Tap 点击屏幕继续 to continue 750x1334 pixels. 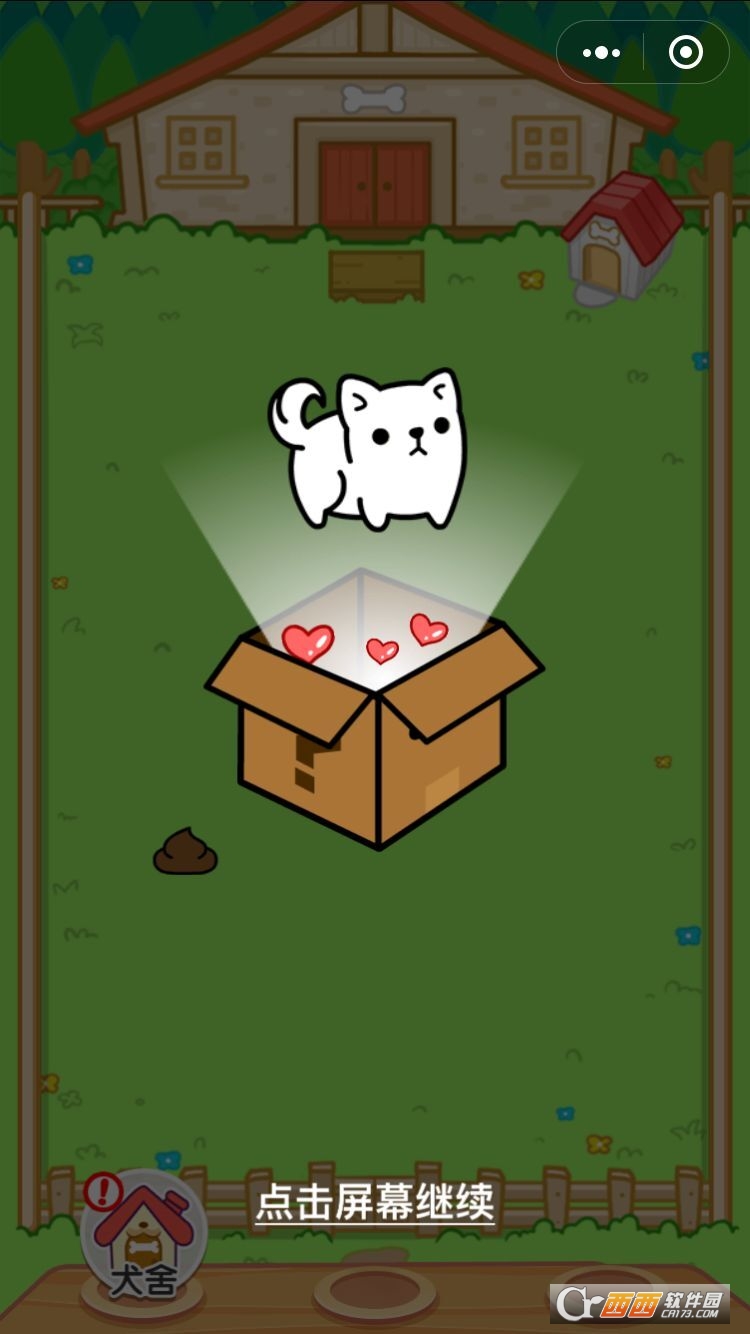(375, 1200)
